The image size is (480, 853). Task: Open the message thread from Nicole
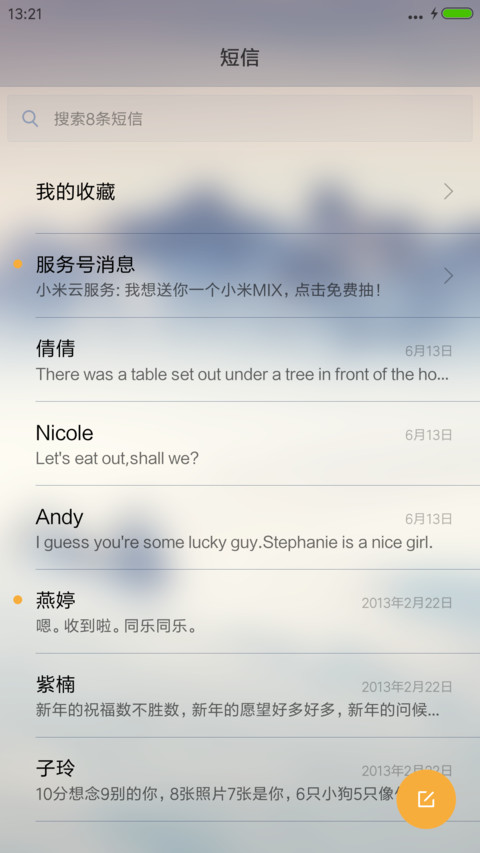click(x=240, y=444)
